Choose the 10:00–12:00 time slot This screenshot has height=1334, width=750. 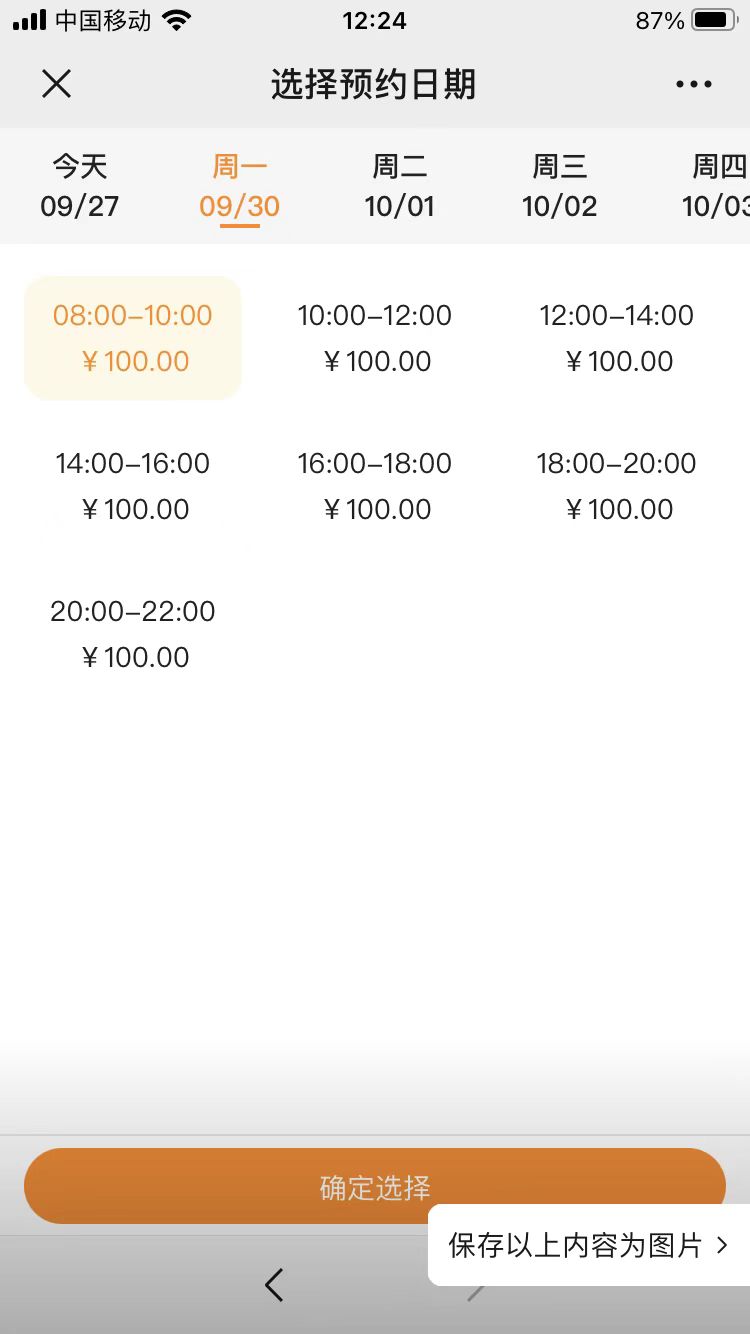click(375, 338)
